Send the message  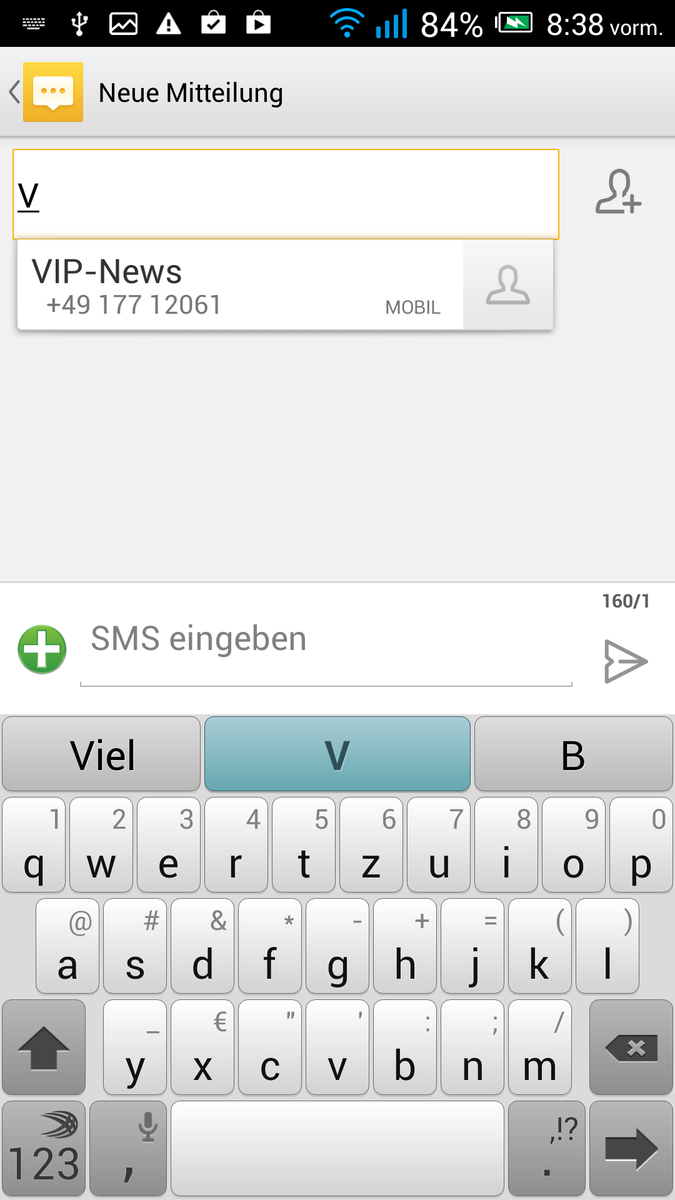625,661
